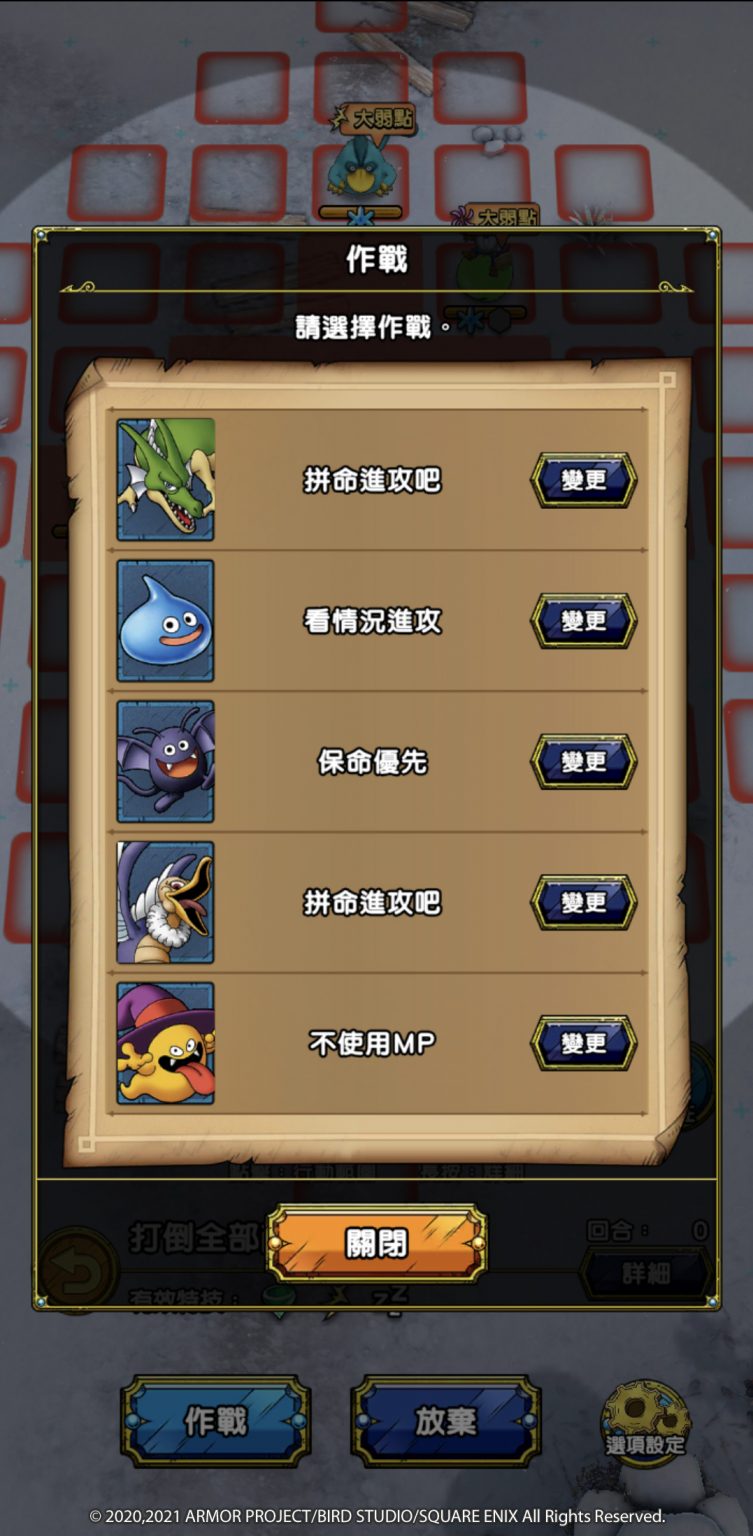Viewport: 753px width, 1536px height.
Task: Change tactic for the blue slime
Action: click(583, 621)
